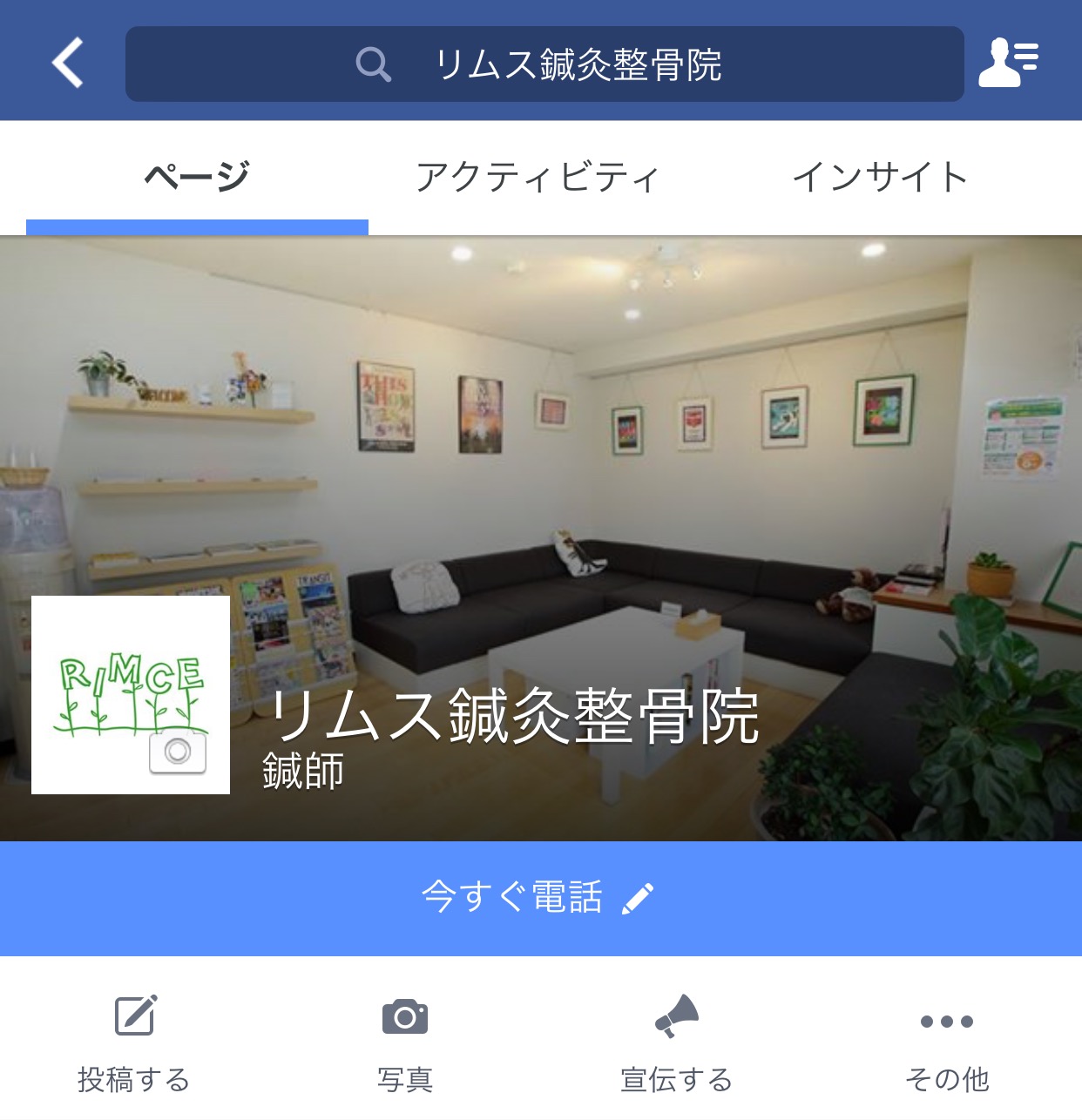Tap the search field for リムス鍼灸整骨院

pos(544,64)
